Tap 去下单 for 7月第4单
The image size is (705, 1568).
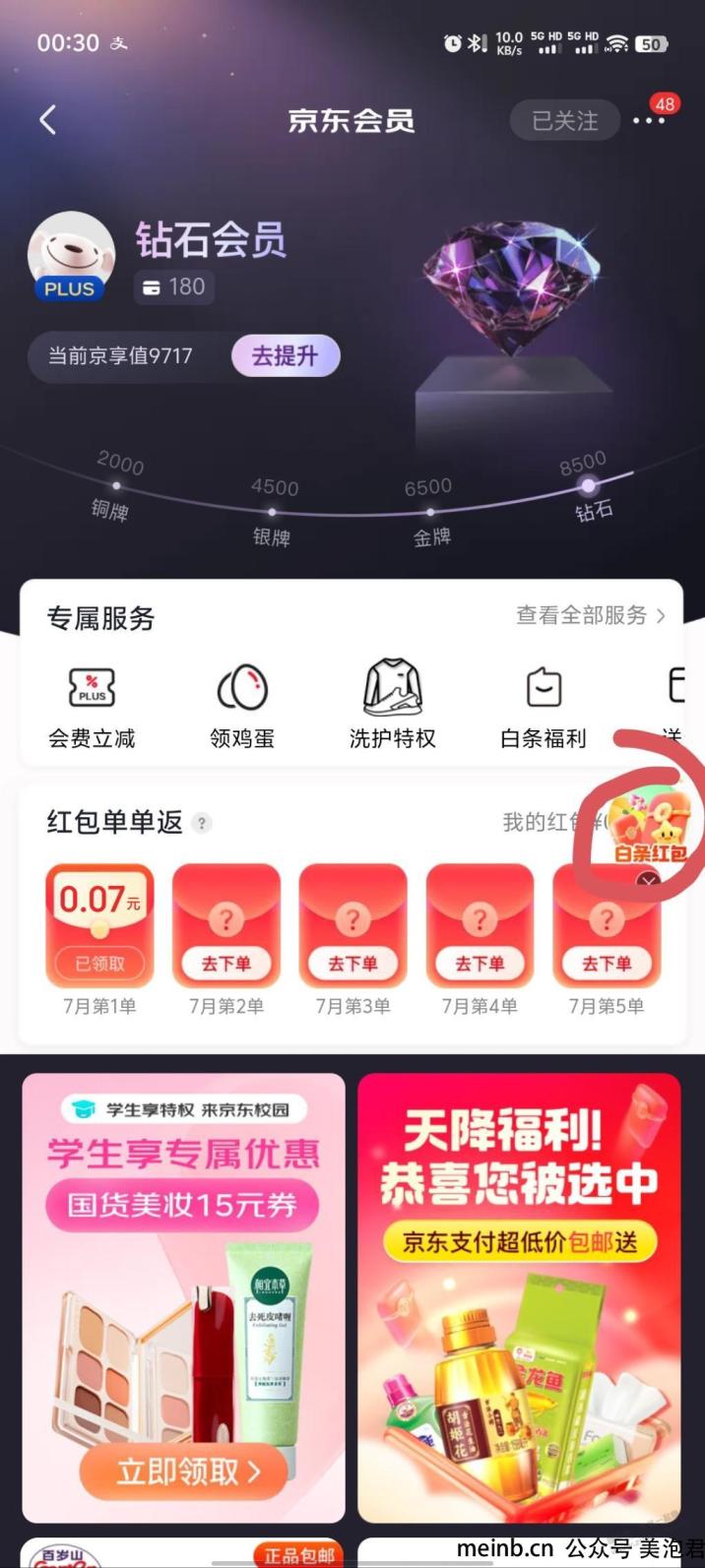point(480,963)
